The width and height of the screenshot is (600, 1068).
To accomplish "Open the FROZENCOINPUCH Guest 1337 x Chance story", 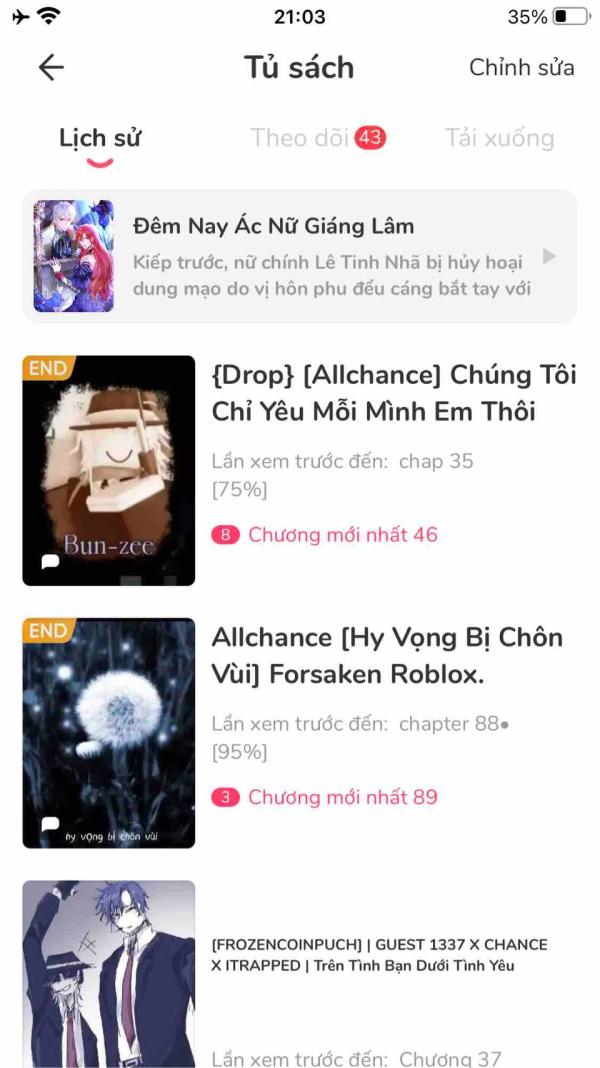I will [300, 974].
